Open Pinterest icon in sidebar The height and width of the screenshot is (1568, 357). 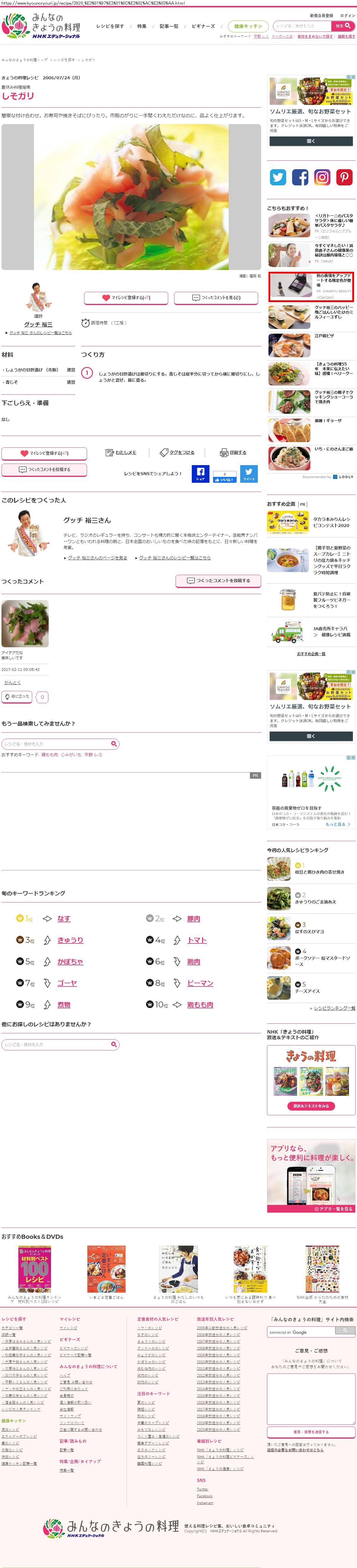(344, 177)
